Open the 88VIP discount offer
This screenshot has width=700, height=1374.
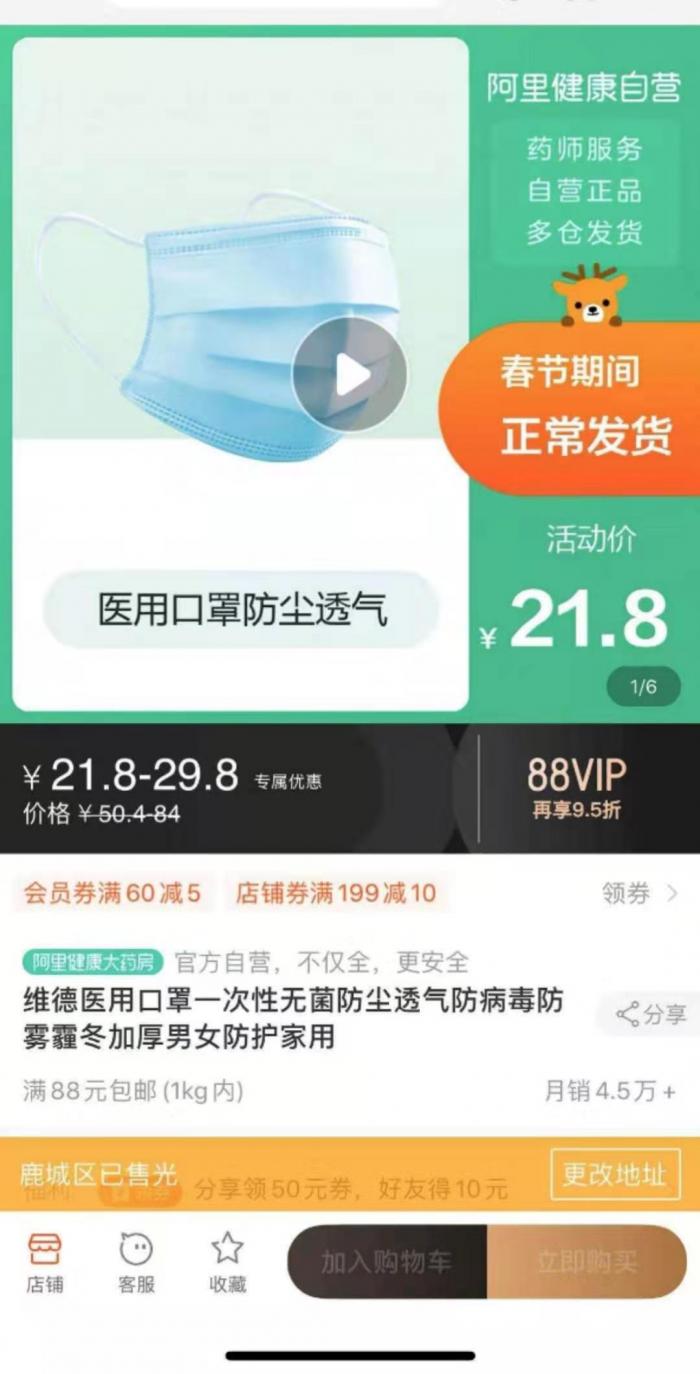click(x=577, y=788)
